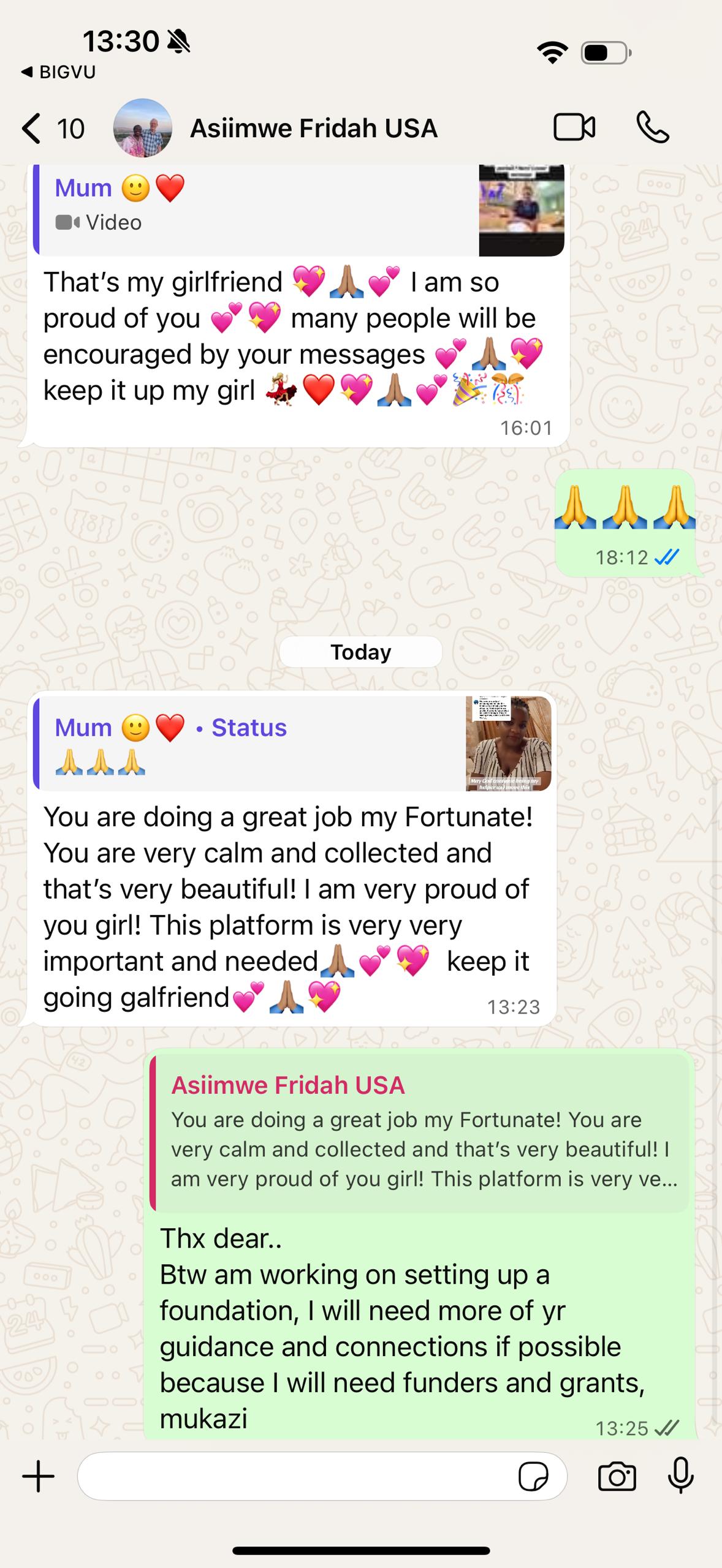Record a voice message with the microphone
The width and height of the screenshot is (722, 1568).
[x=680, y=1476]
